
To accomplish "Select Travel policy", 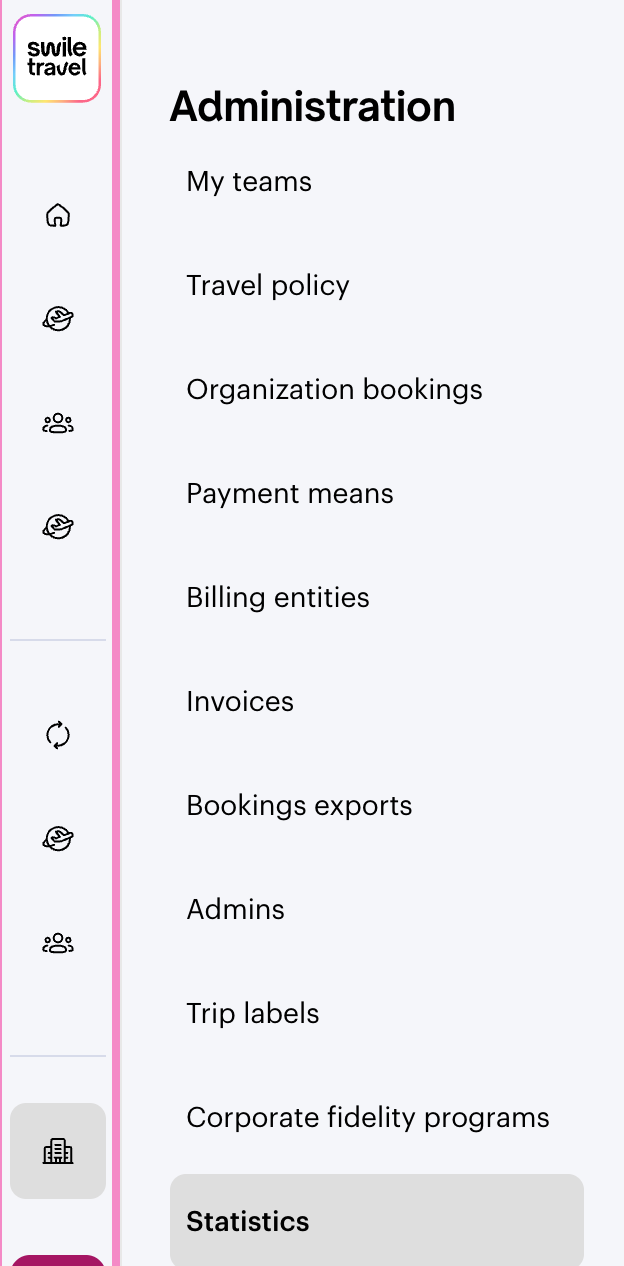I will (268, 286).
